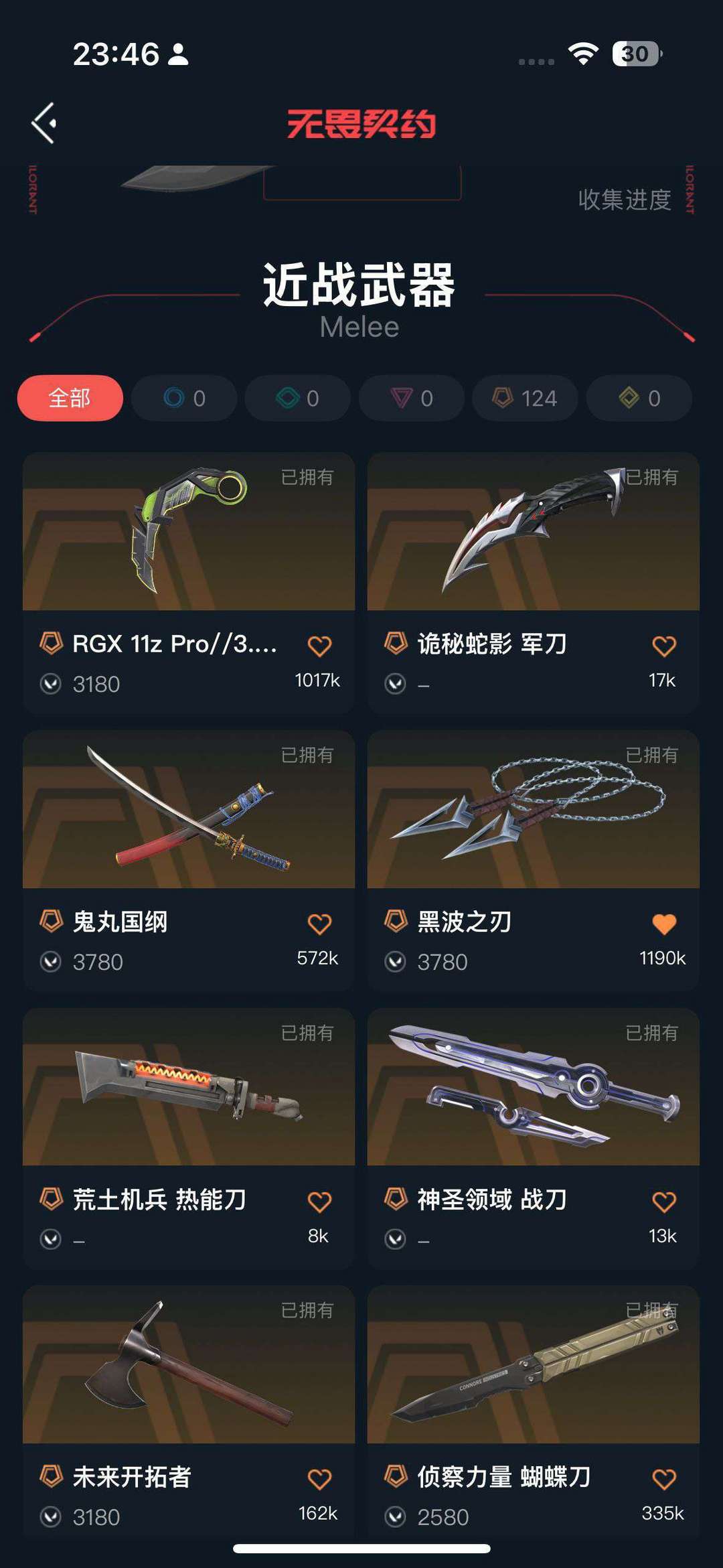723x1568 pixels.
Task: Like the RGX 11z Pro skin
Action: coord(319,646)
